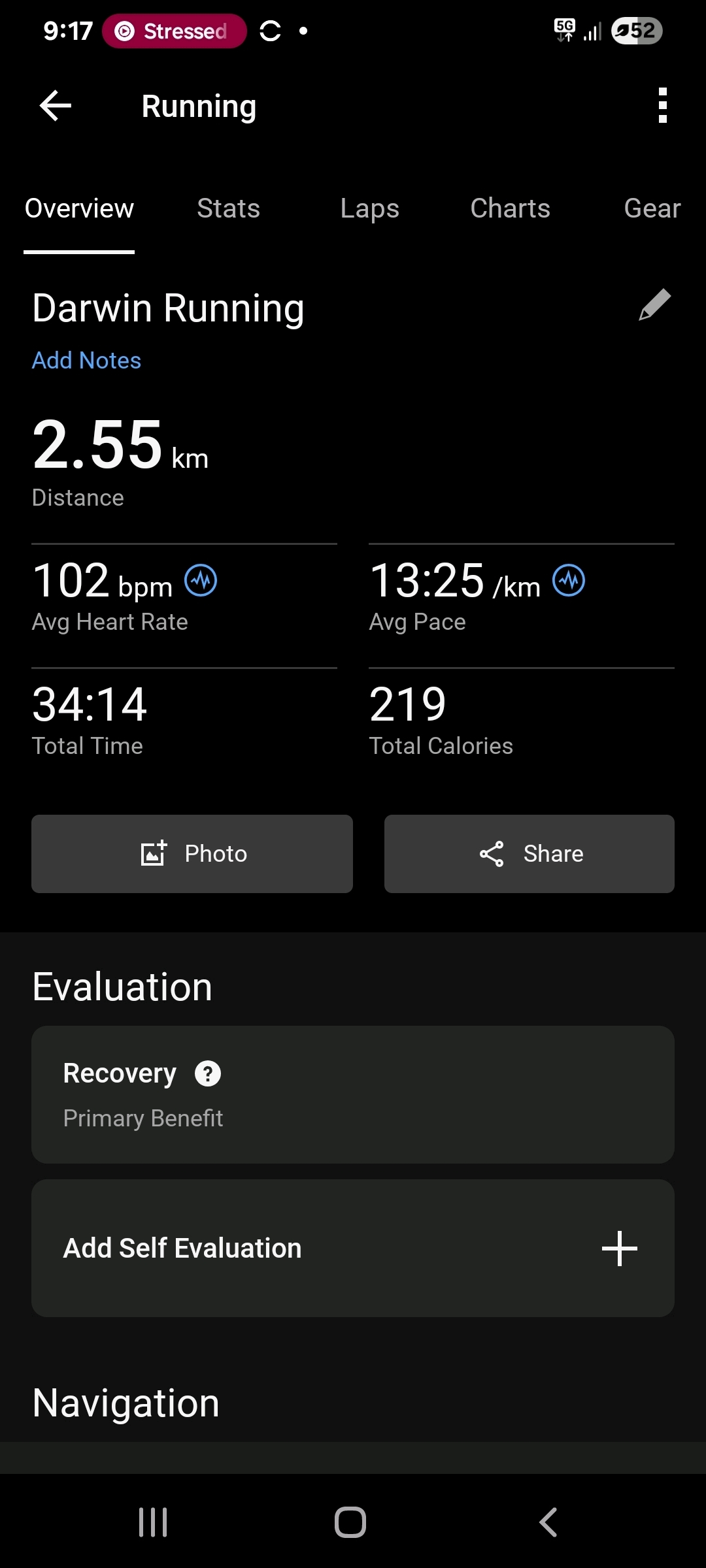Screen dimensions: 706x1568
Task: View the Charts tab
Action: pyautogui.click(x=510, y=208)
